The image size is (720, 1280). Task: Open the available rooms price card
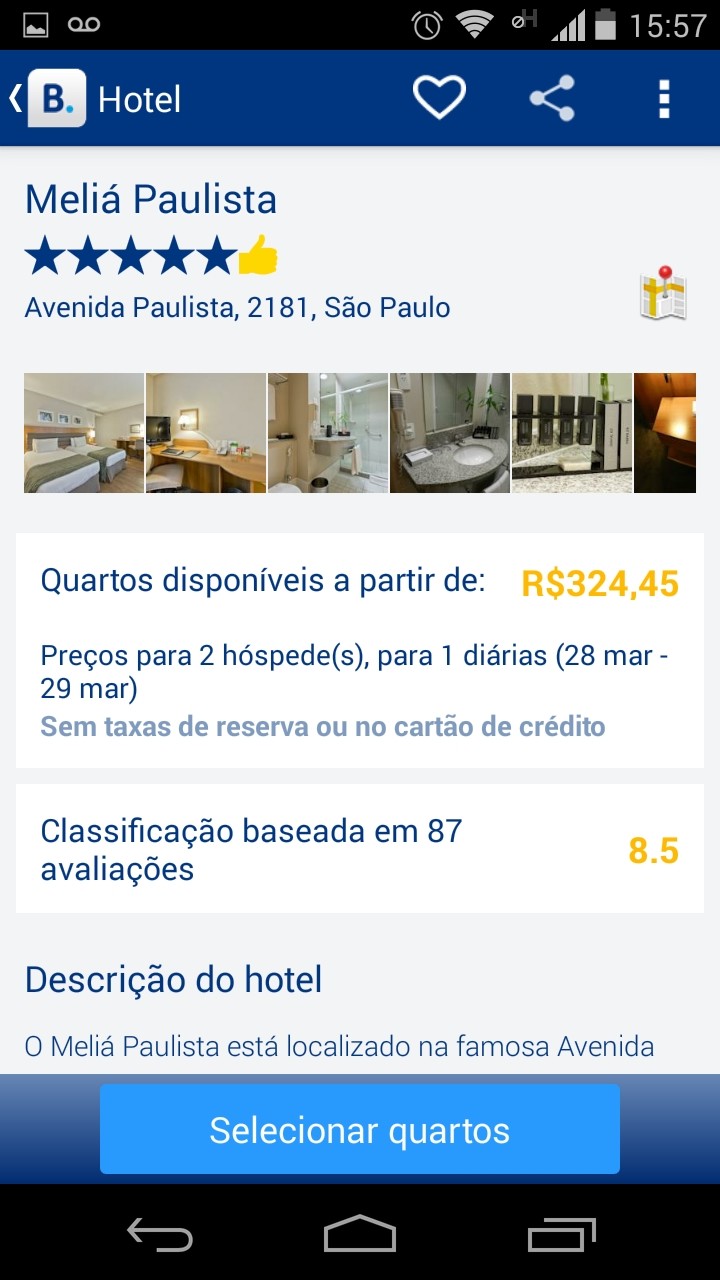[x=360, y=650]
